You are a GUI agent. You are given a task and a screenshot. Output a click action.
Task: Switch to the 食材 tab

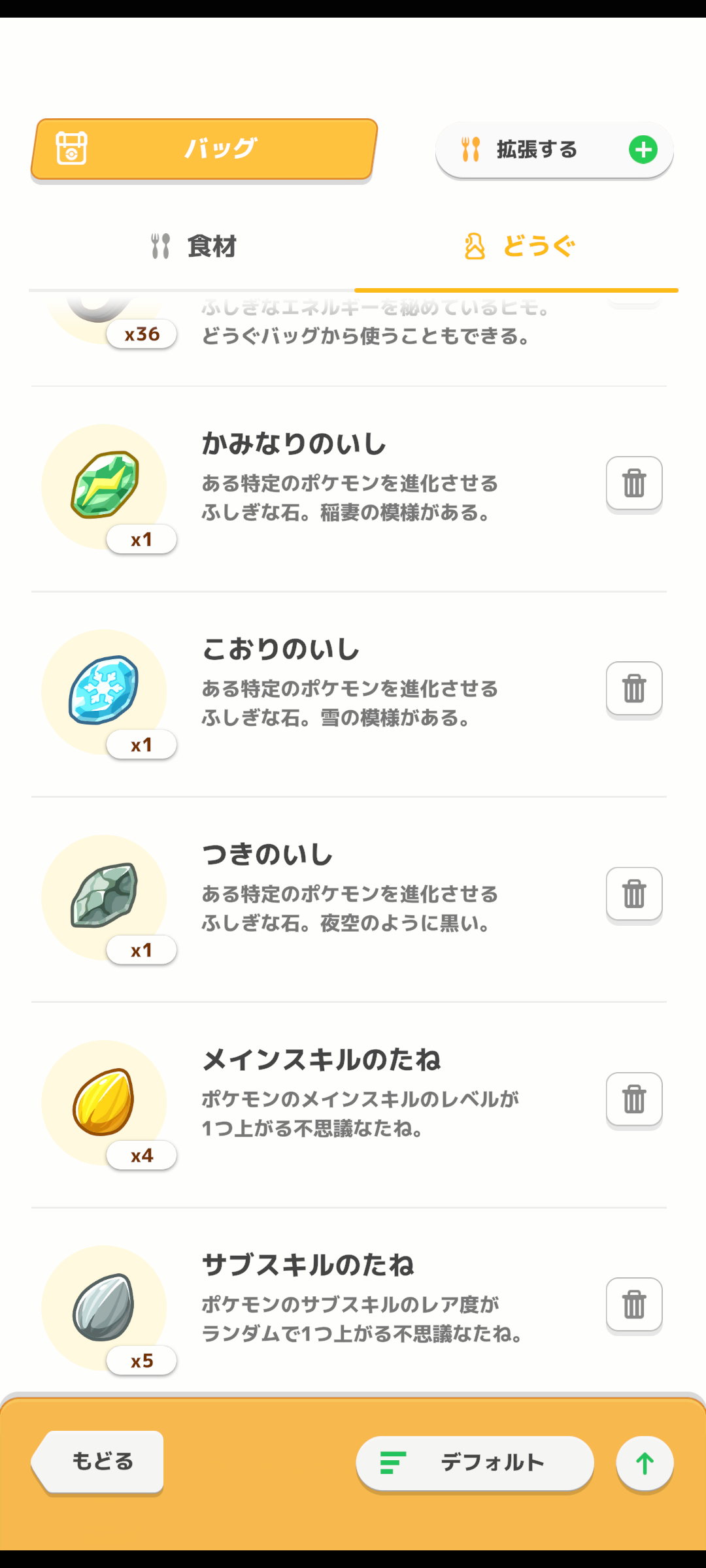click(x=192, y=247)
